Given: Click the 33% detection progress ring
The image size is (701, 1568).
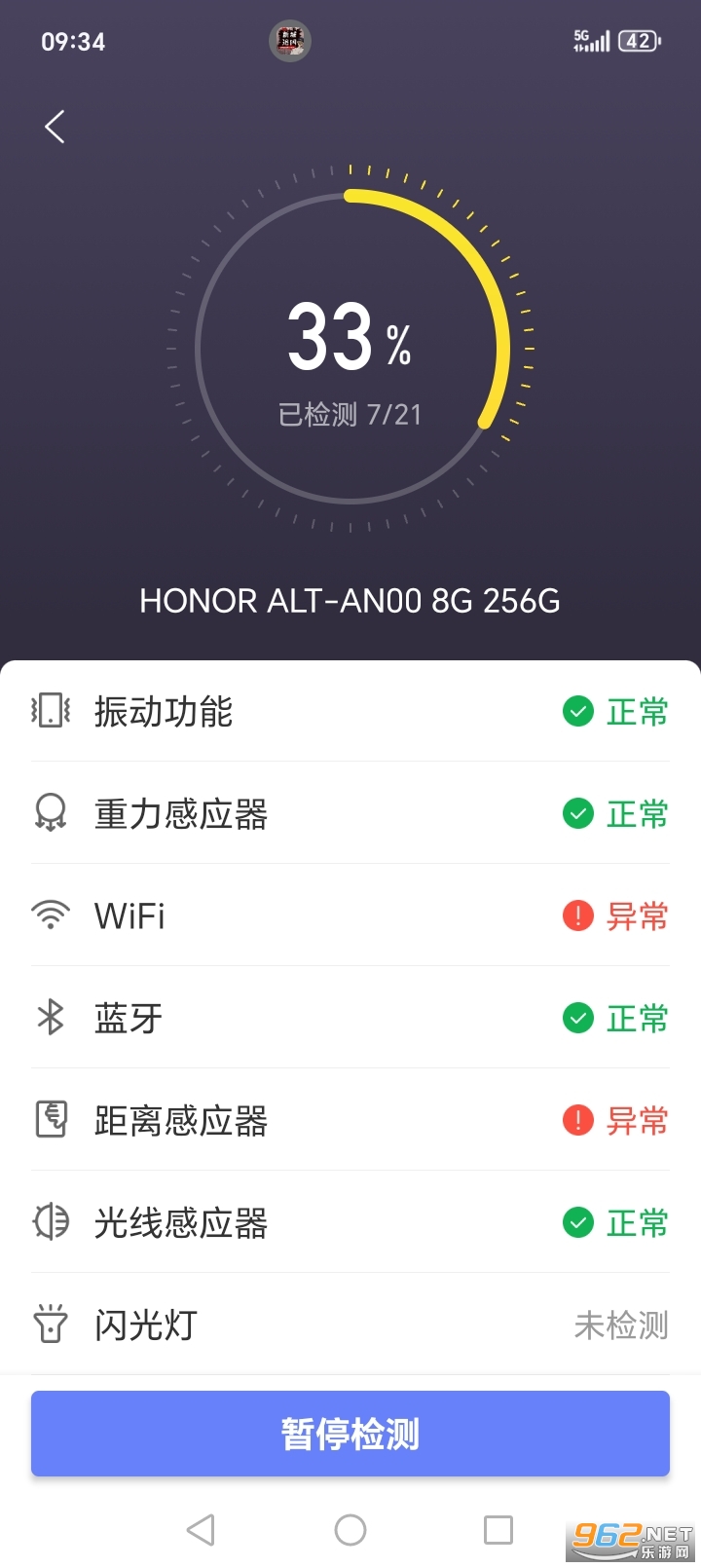Looking at the screenshot, I should point(350,346).
